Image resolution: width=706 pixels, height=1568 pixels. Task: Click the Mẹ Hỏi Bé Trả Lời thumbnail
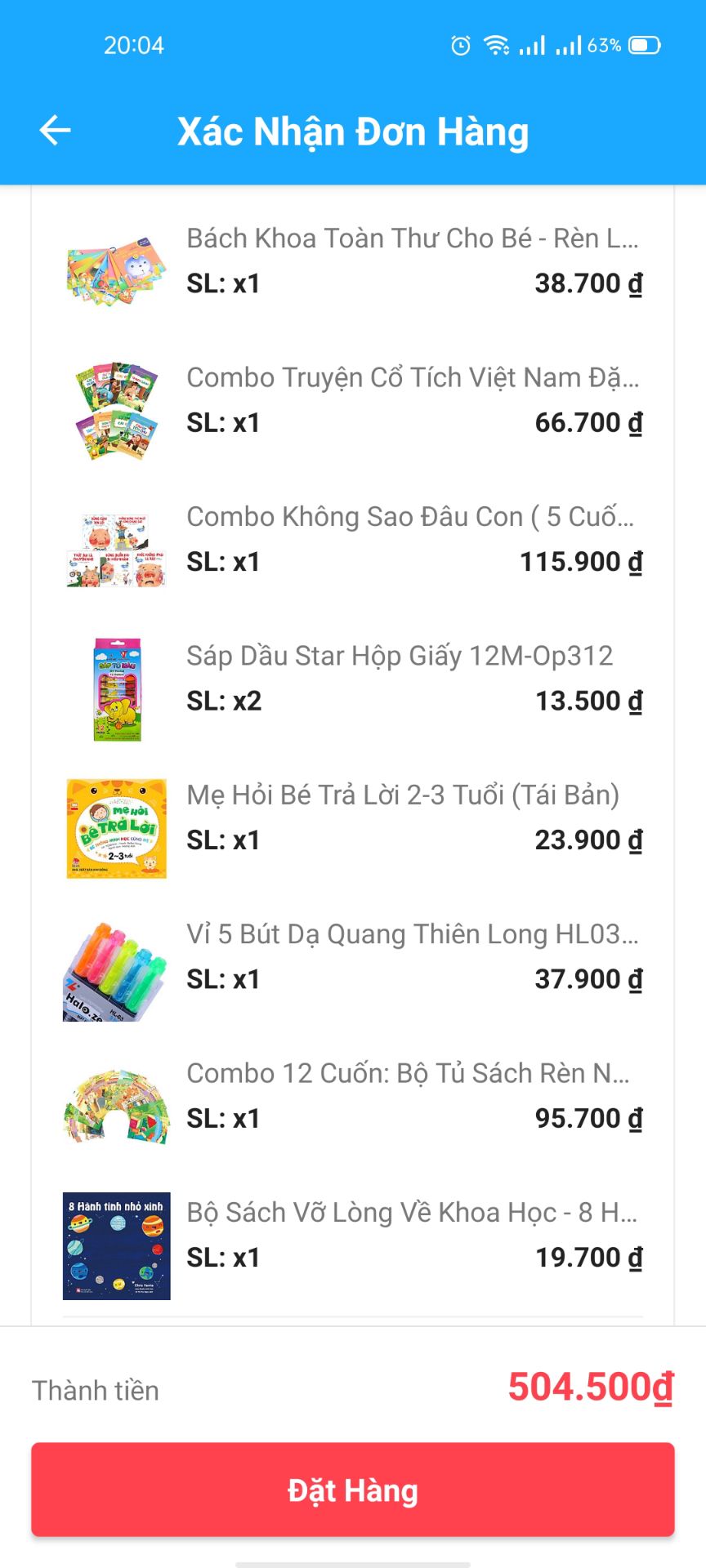114,827
